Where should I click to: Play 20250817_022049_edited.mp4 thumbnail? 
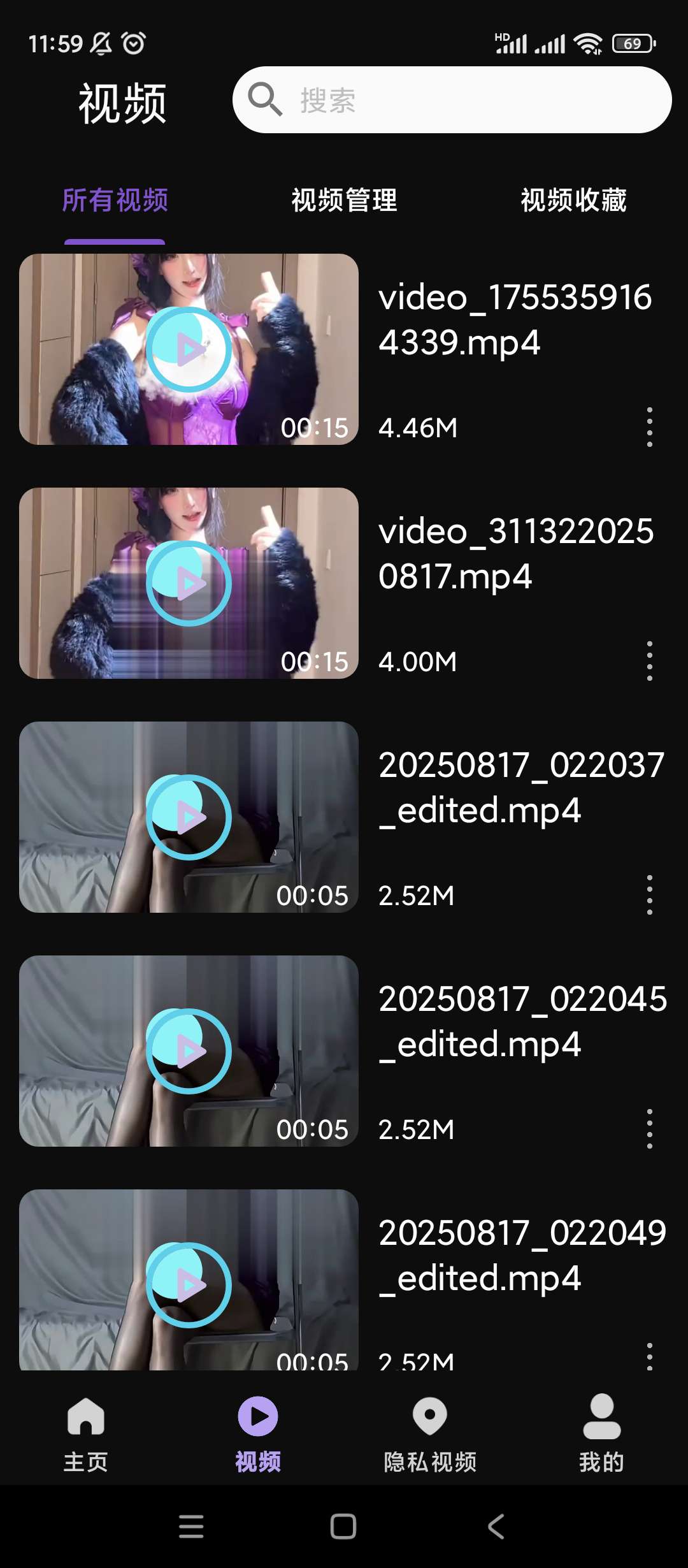click(189, 1285)
